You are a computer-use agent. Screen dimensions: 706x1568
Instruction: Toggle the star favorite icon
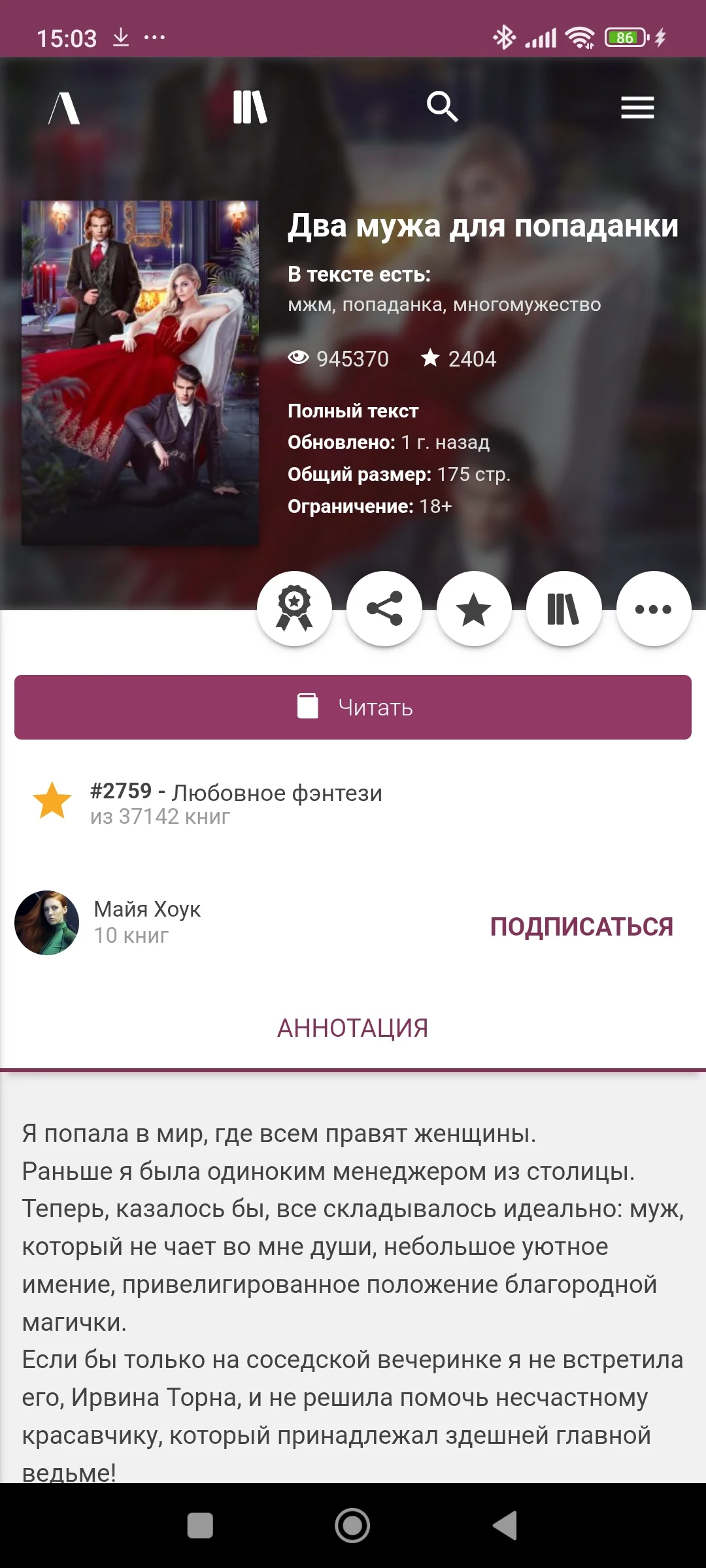point(475,608)
